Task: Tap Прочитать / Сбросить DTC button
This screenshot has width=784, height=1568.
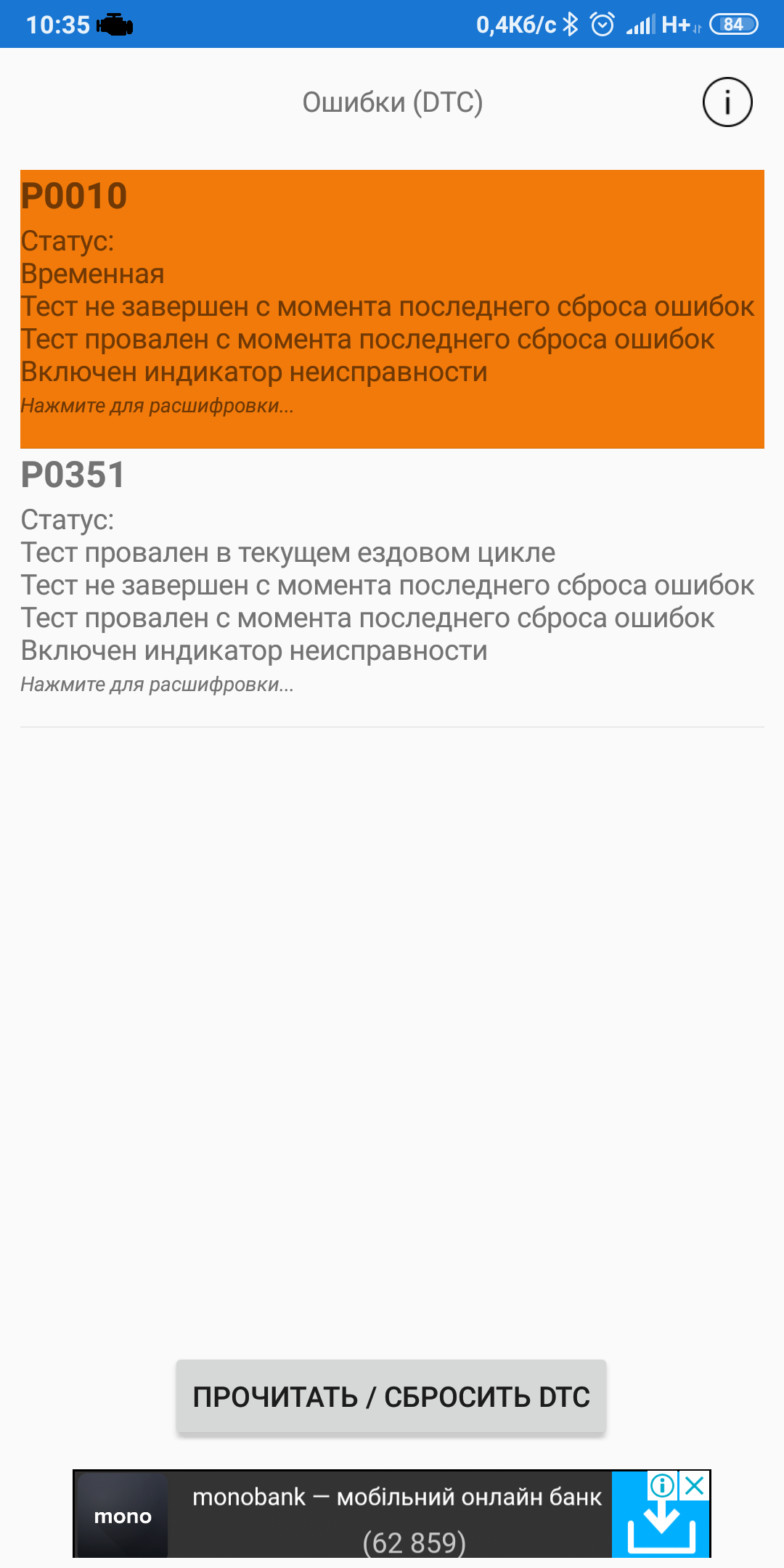Action: point(391,1397)
